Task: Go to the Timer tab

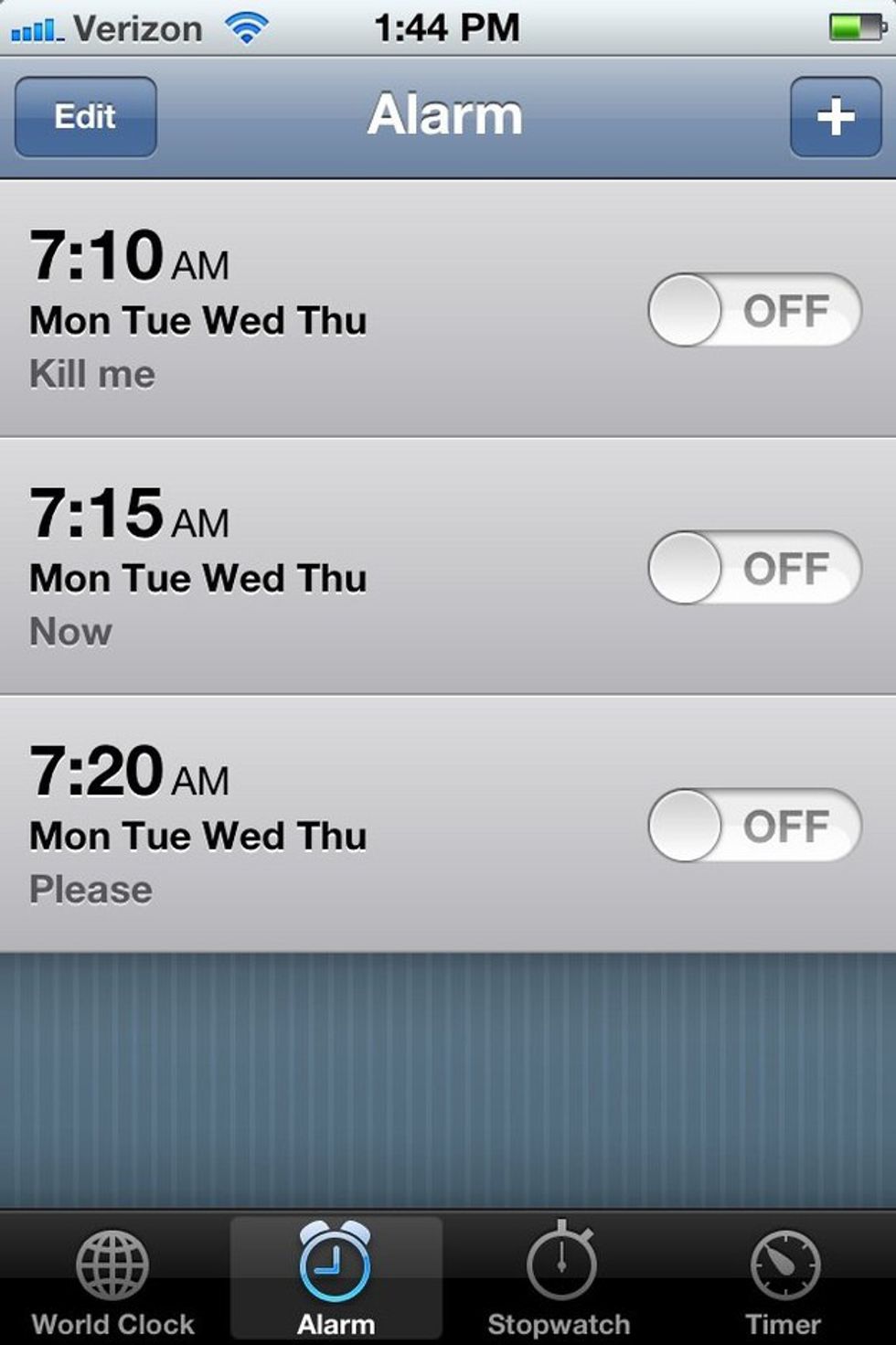Action: (783, 1280)
